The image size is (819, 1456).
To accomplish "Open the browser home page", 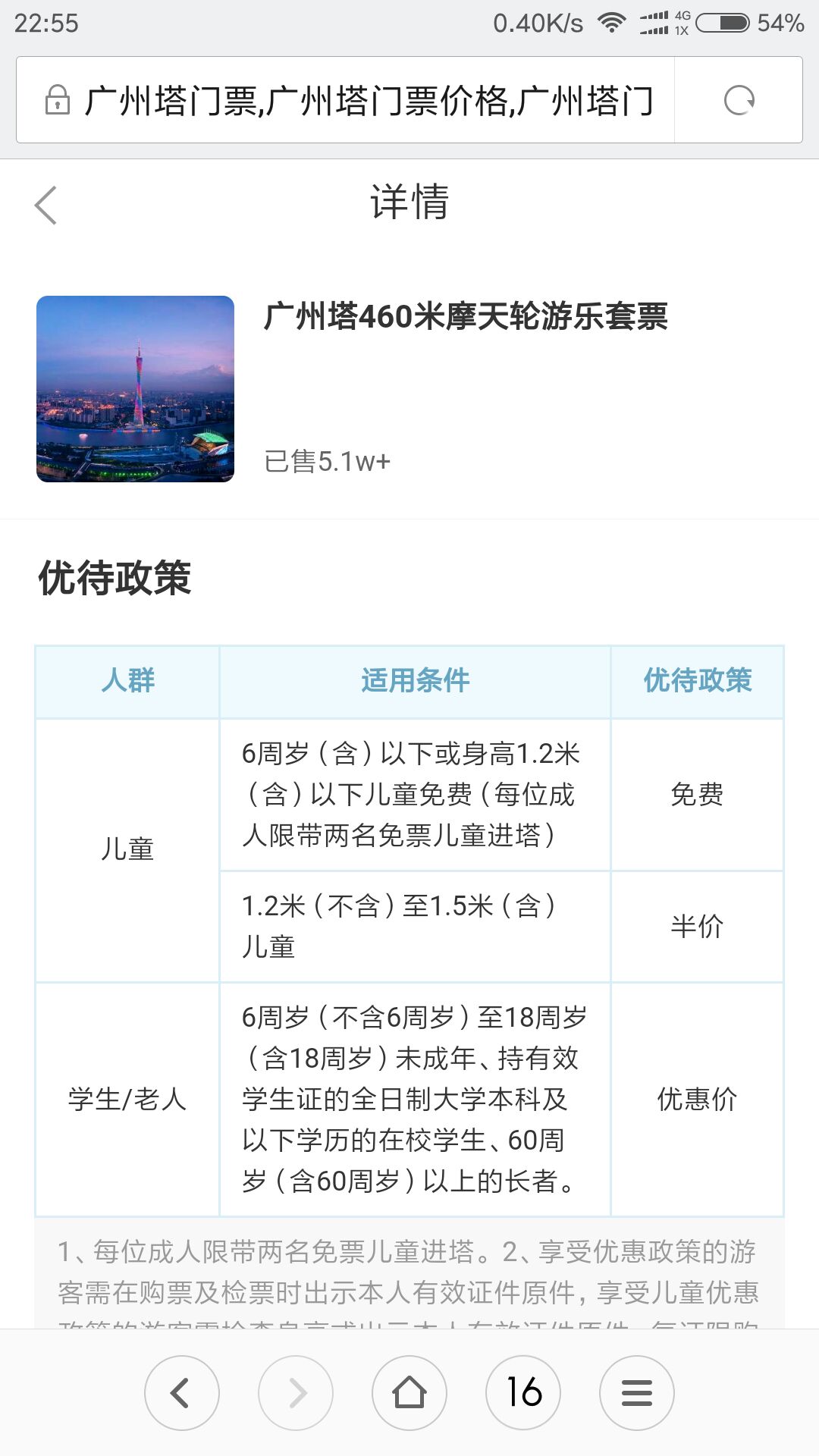I will [x=409, y=1392].
